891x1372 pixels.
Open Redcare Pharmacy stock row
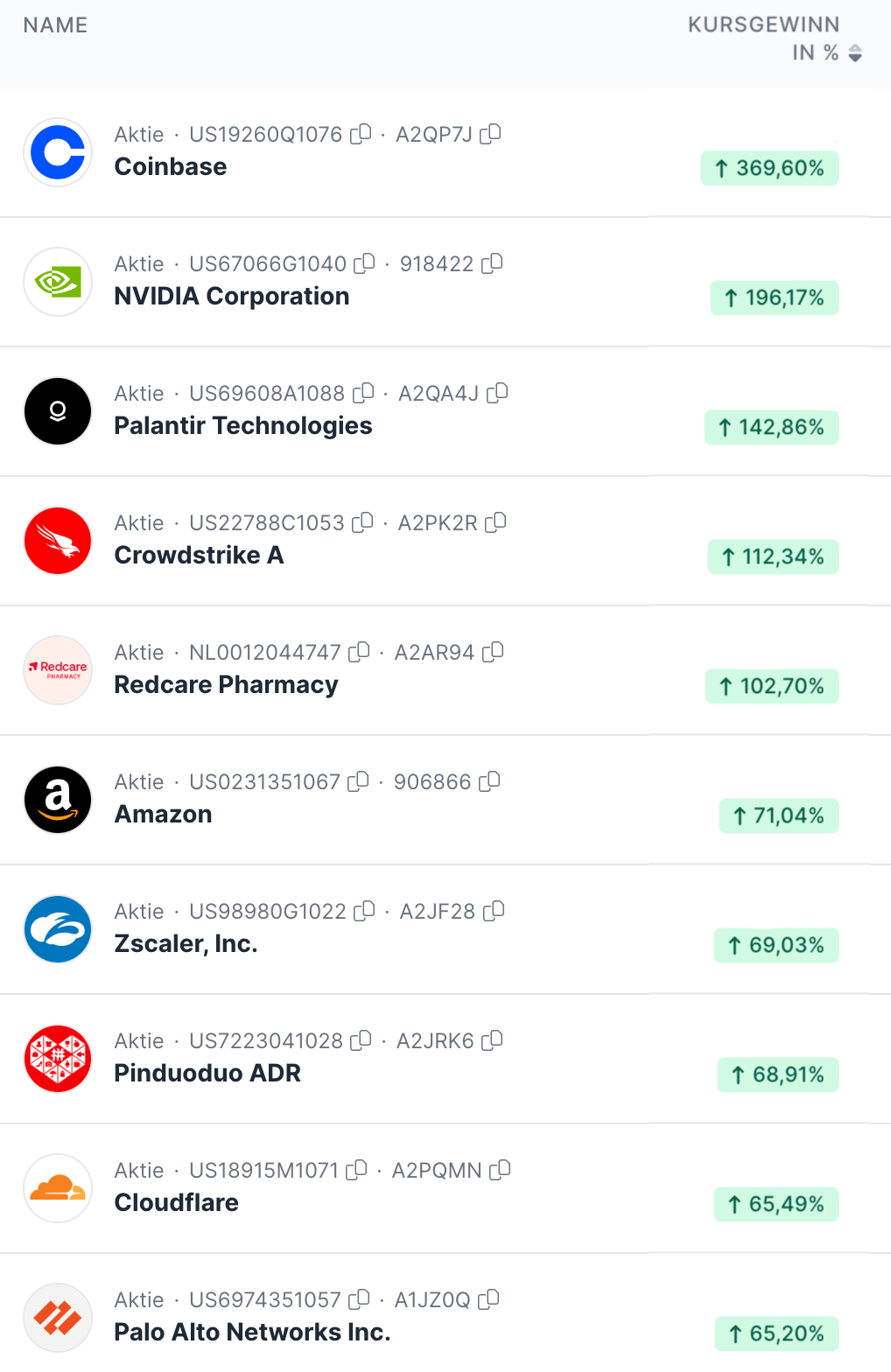tap(445, 670)
